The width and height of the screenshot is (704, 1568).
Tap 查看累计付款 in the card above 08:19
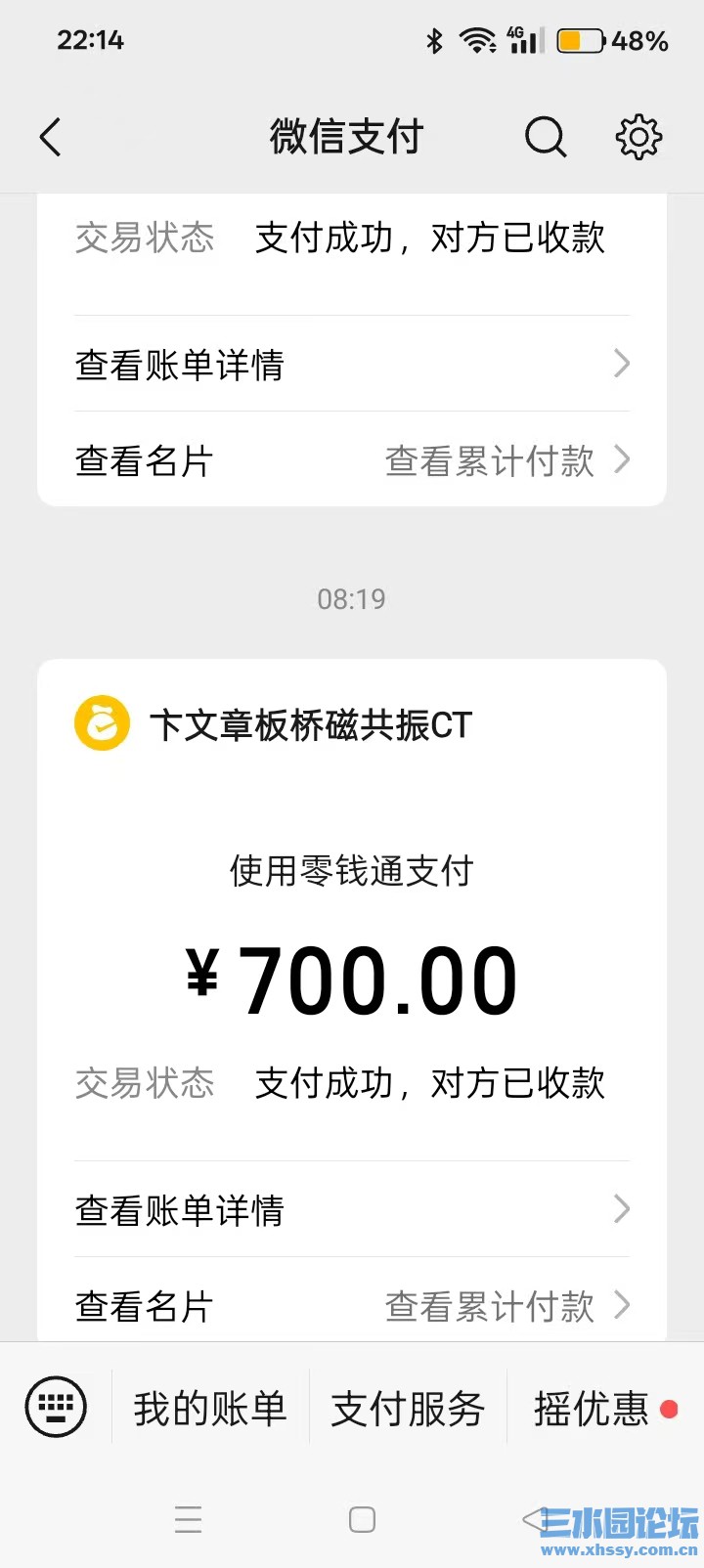(506, 460)
